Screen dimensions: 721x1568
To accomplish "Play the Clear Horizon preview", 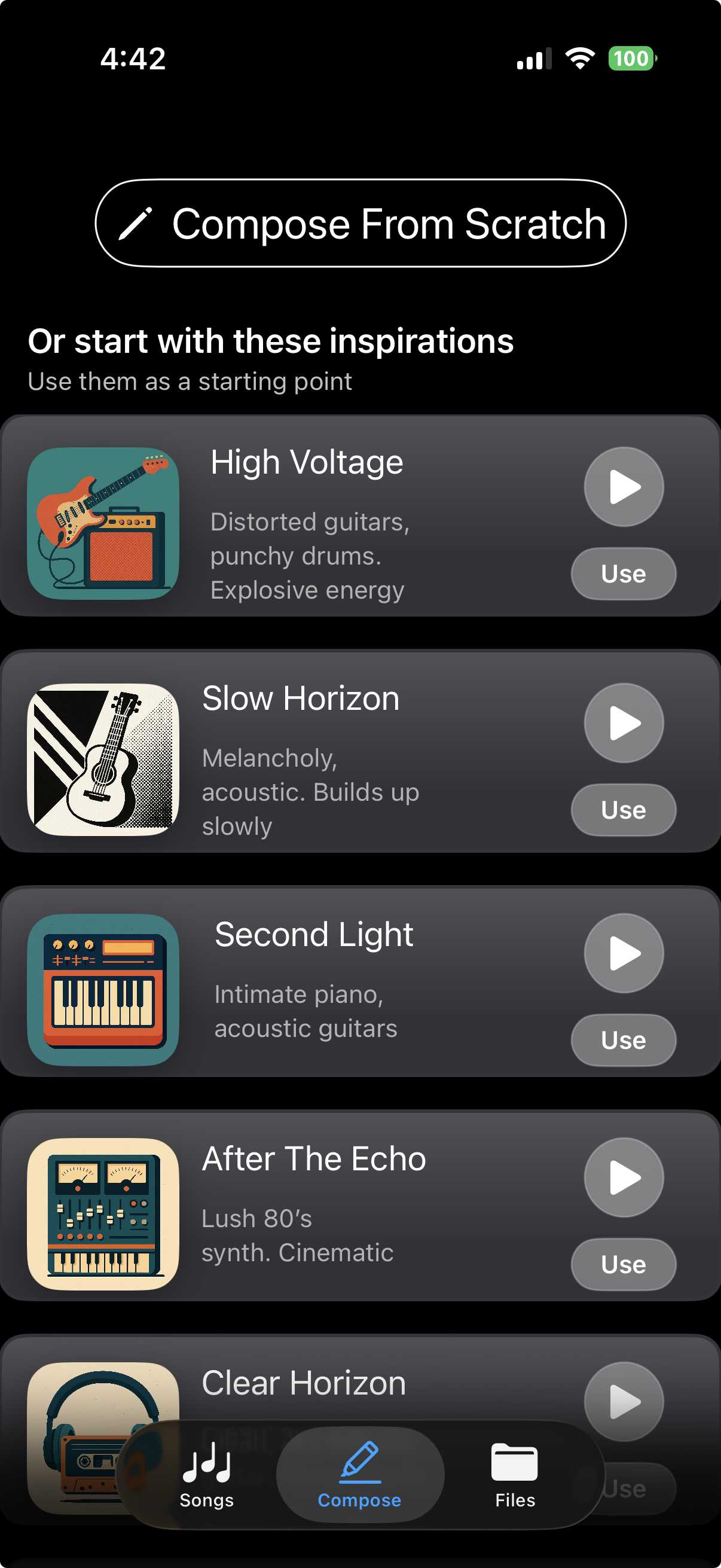I will point(623,1400).
